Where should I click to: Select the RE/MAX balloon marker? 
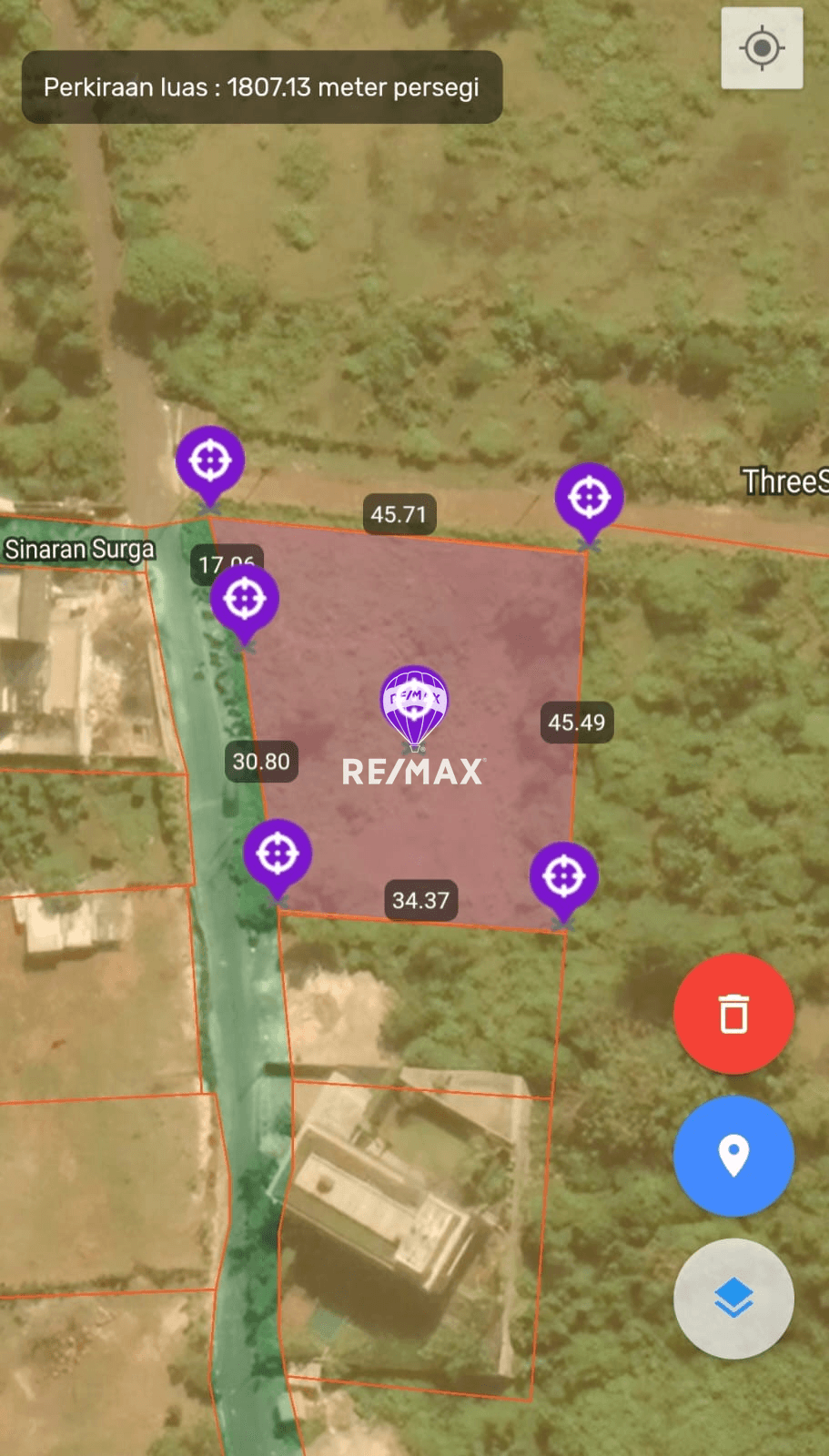click(414, 703)
